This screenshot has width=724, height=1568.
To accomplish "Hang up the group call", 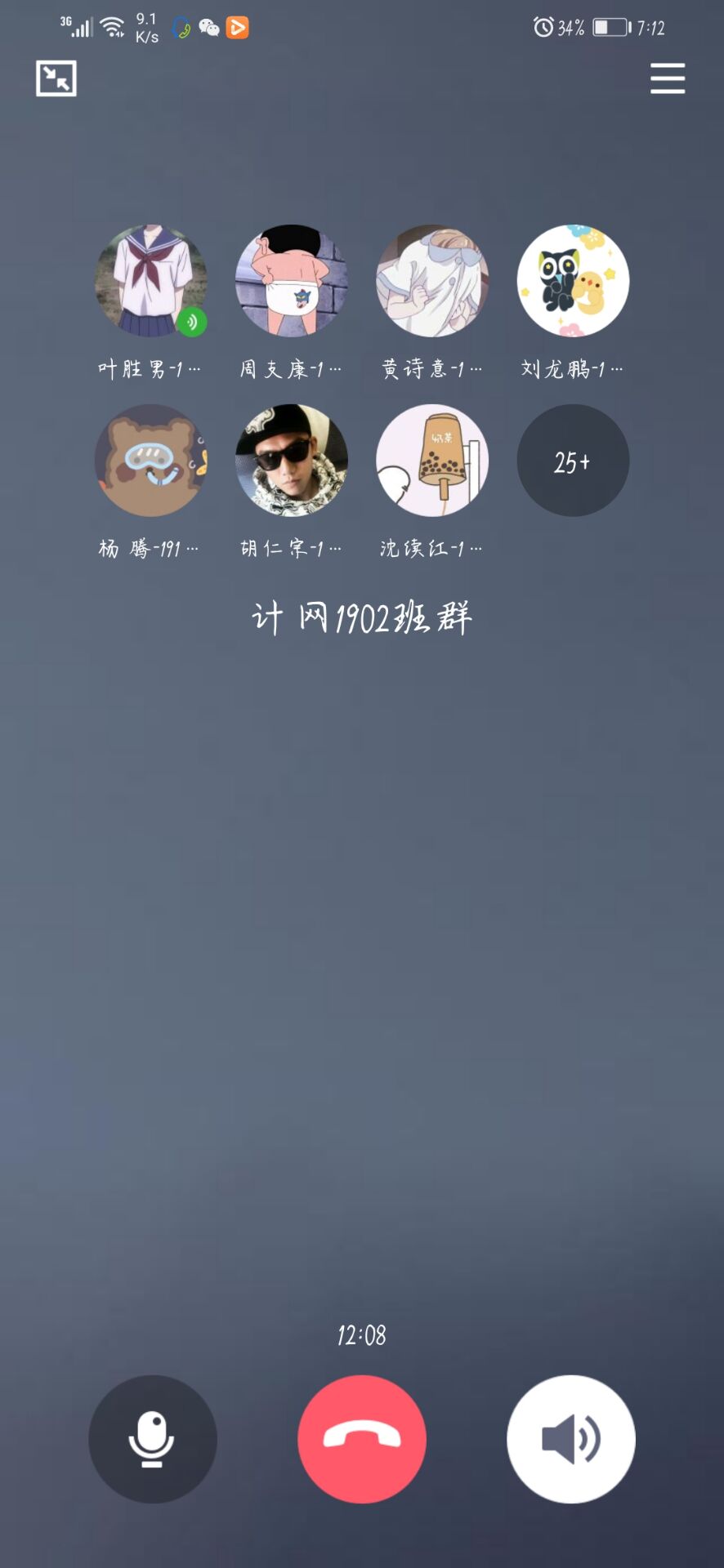I will (x=362, y=1439).
